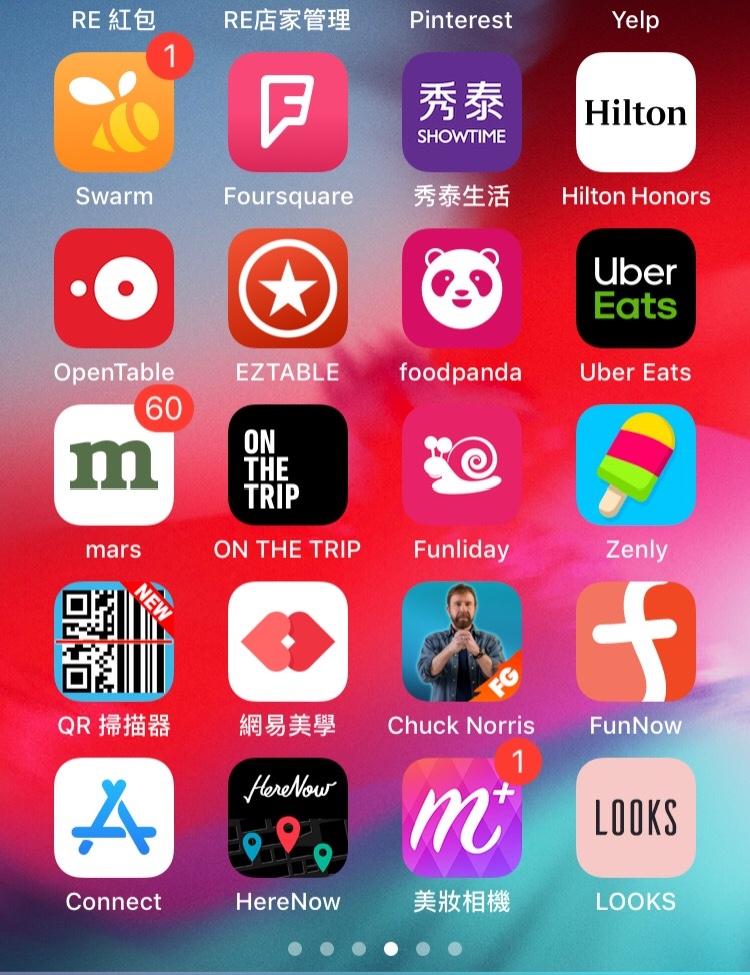750x975 pixels.
Task: Open the LOOKS app
Action: point(636,817)
